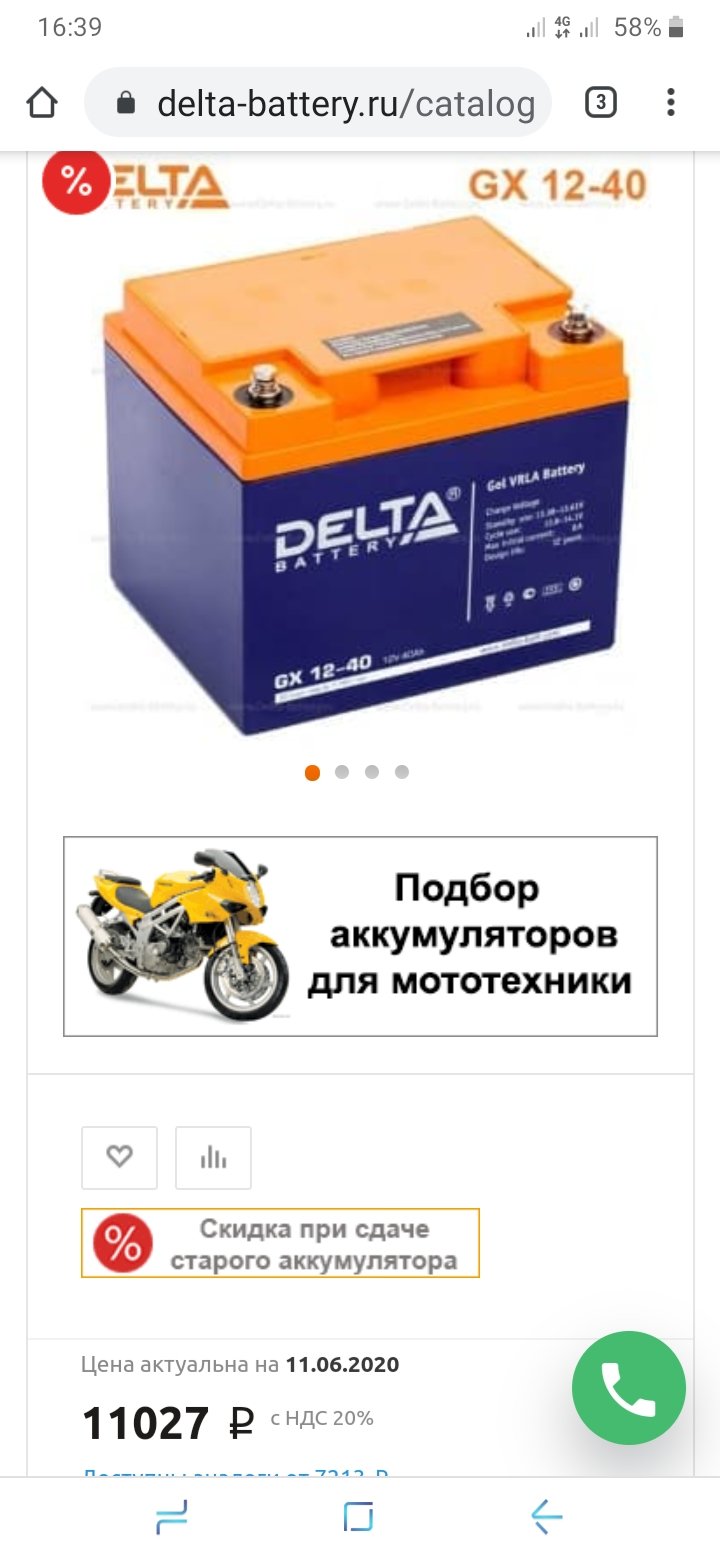
Task: Go back with the system back button
Action: pyautogui.click(x=547, y=1517)
